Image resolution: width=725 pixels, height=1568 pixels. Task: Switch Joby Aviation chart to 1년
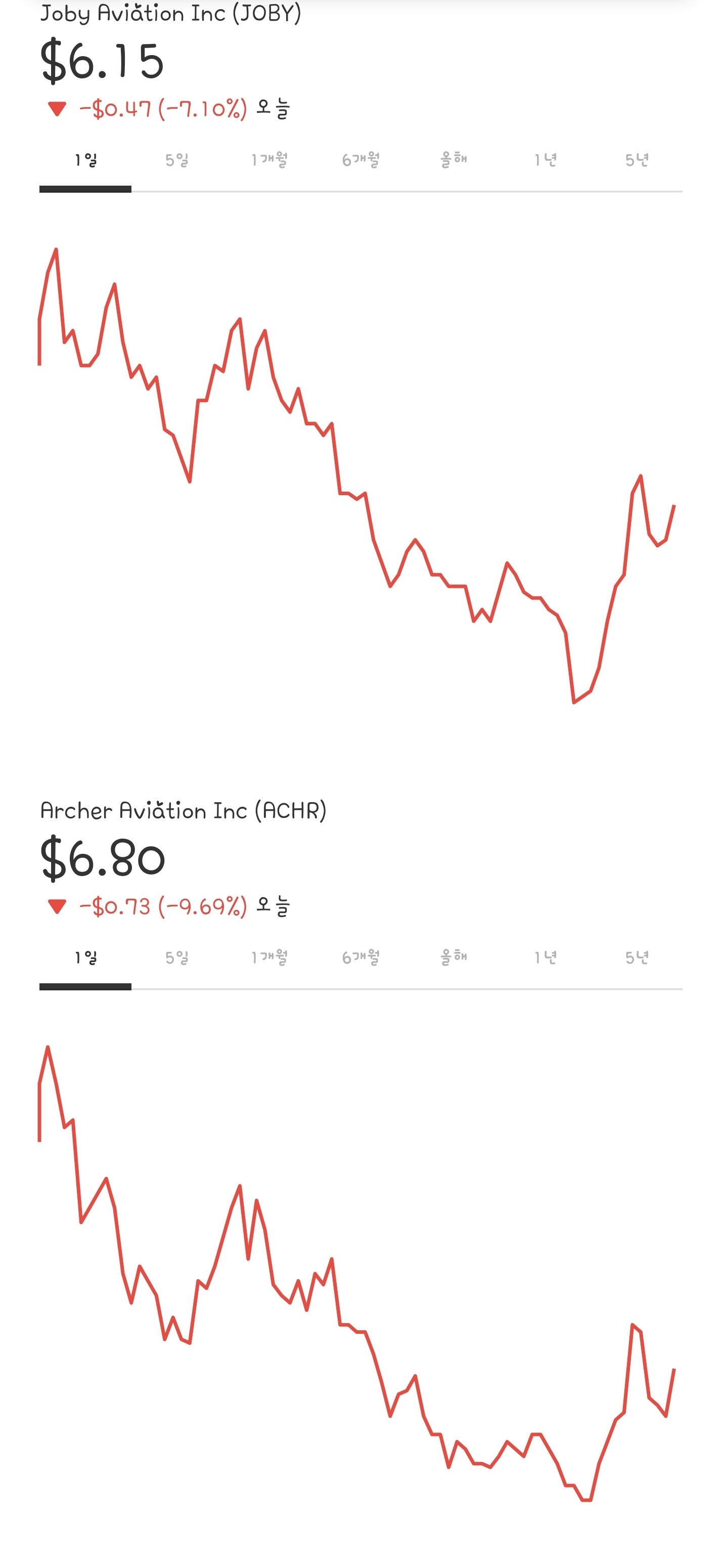(x=545, y=161)
